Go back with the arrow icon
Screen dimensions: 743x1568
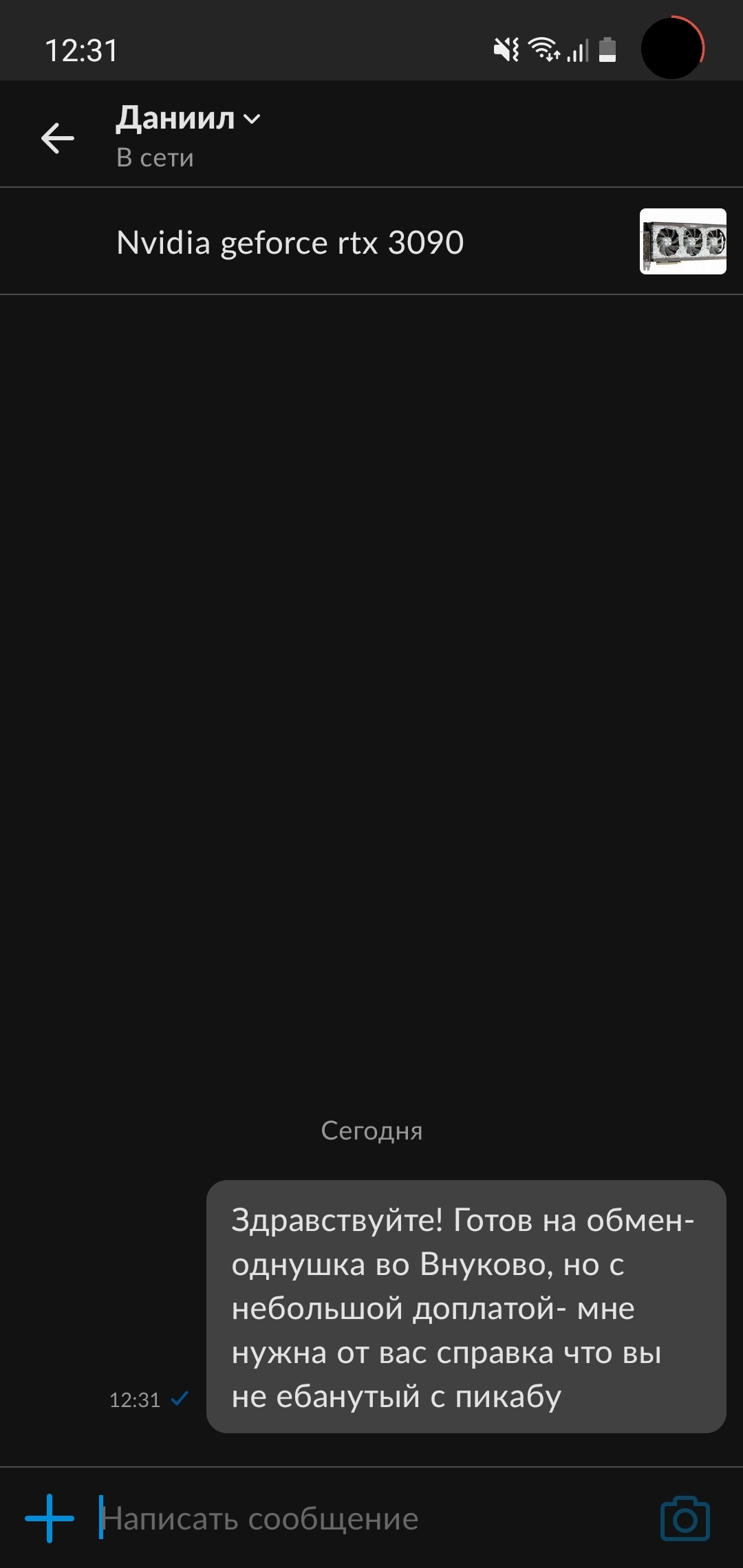[x=58, y=138]
